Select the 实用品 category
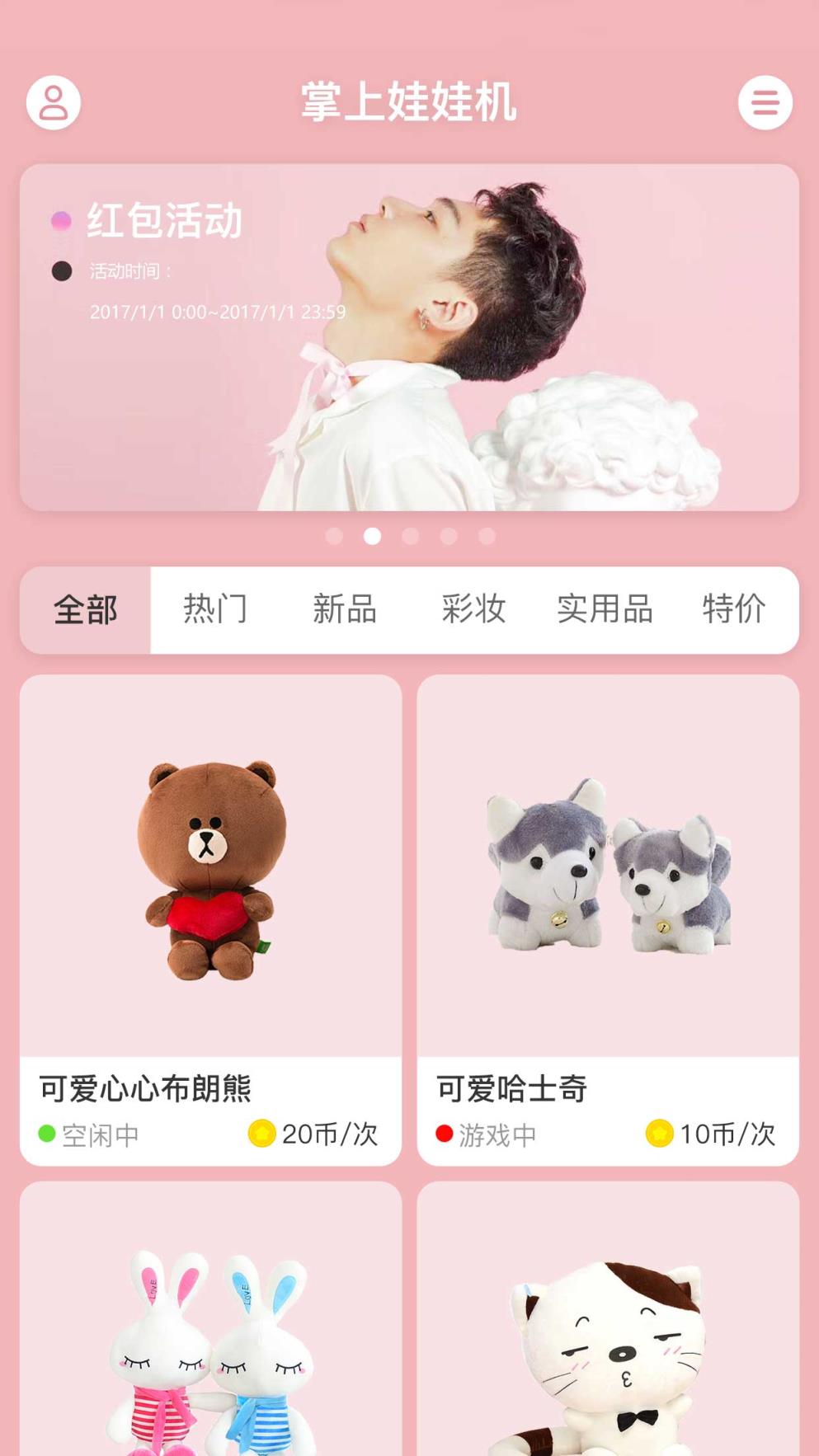This screenshot has height=1456, width=819. 605,609
